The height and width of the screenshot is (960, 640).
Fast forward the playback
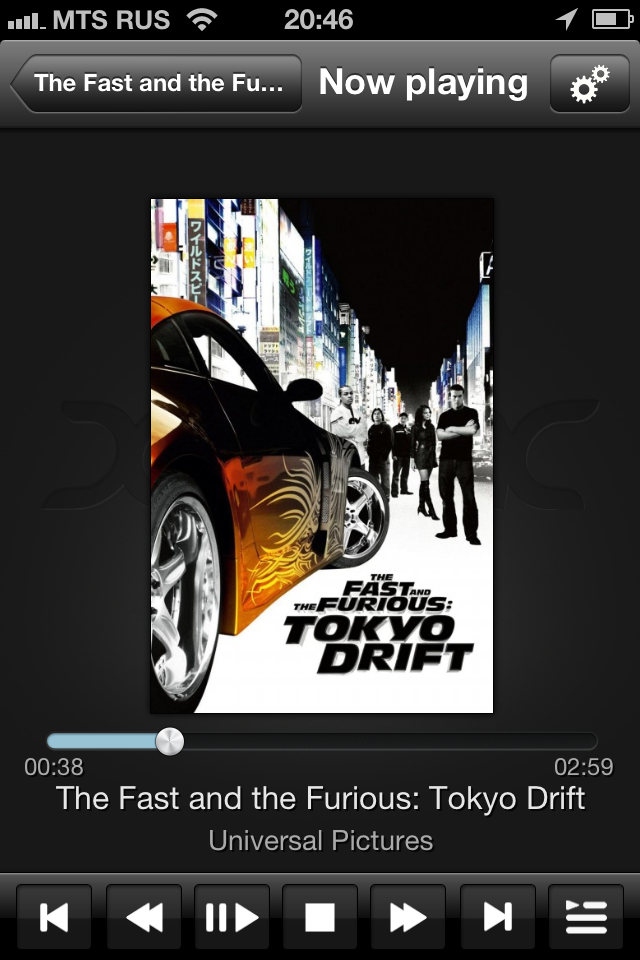click(408, 916)
